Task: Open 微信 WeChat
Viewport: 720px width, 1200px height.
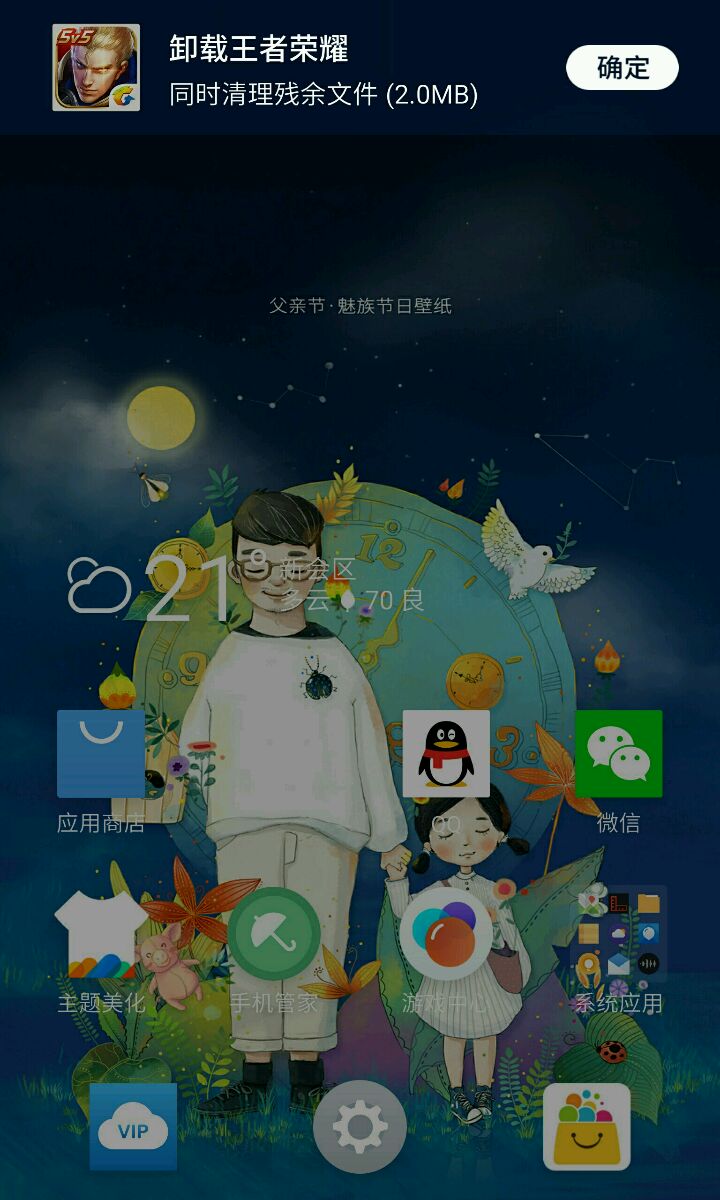Action: (618, 754)
